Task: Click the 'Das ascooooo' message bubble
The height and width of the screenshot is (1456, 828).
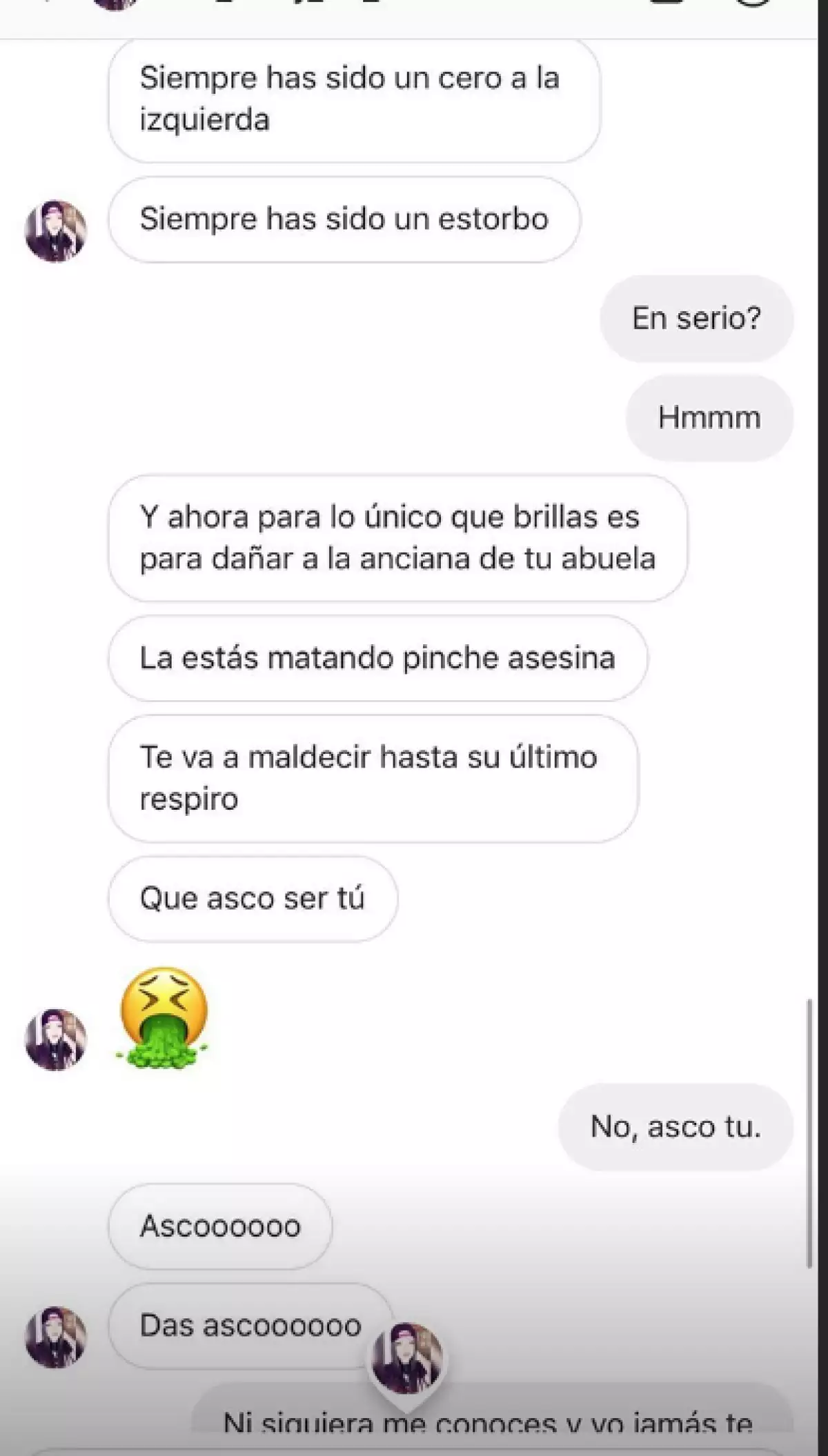Action: 248,1324
